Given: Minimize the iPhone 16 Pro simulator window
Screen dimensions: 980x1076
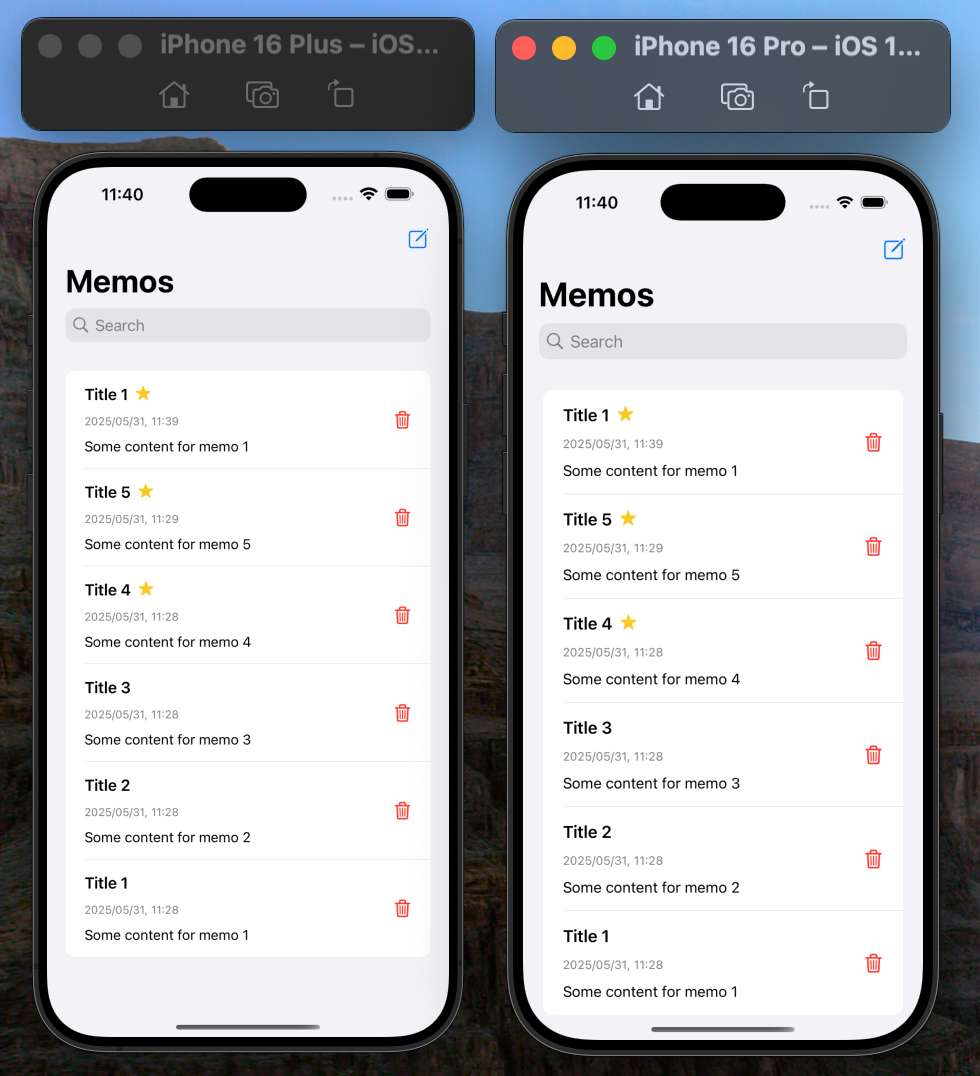Looking at the screenshot, I should 564,47.
